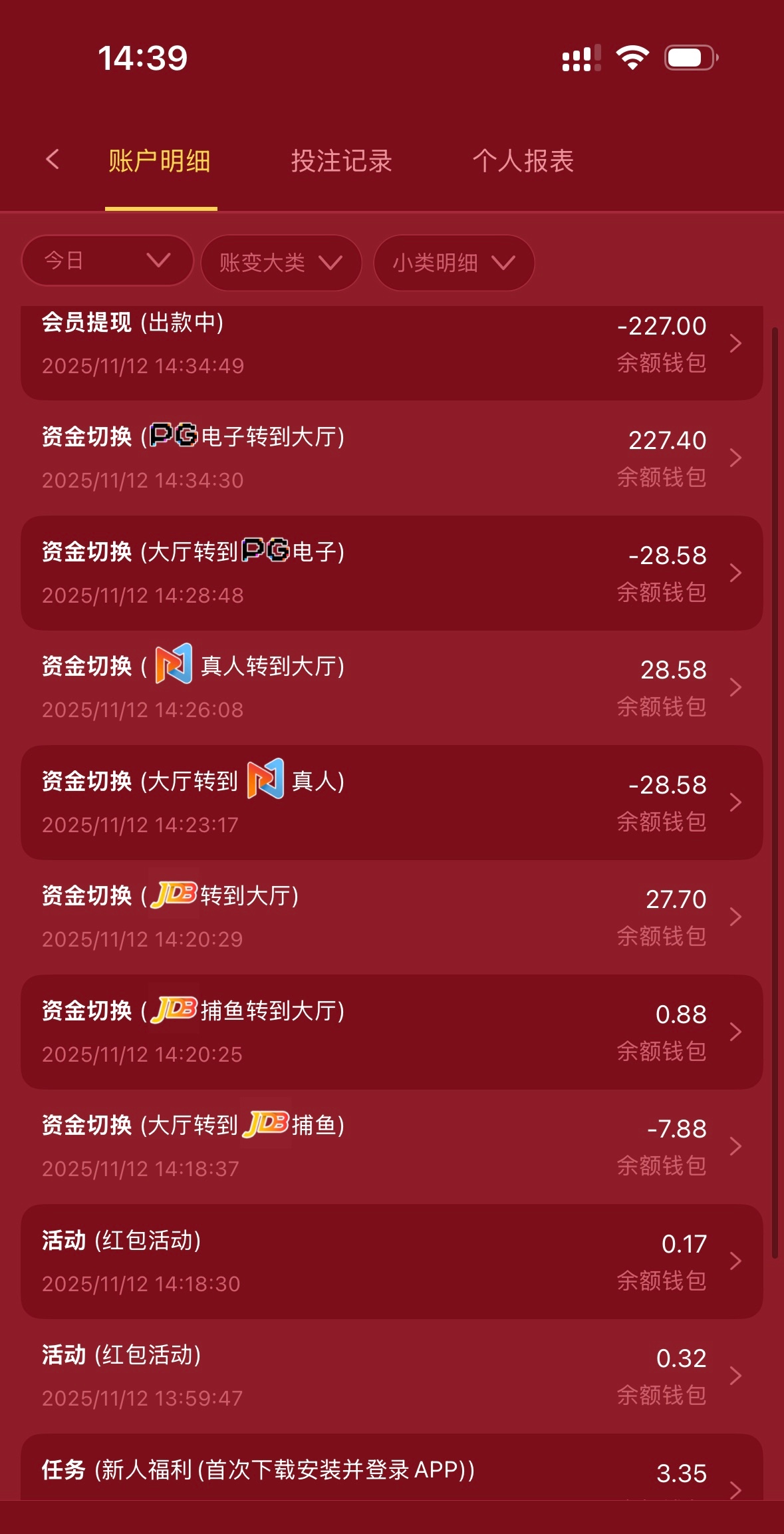The width and height of the screenshot is (784, 1534).
Task: View the JDB捕鱼转到大厅 0.88 transfer
Action: (391, 1032)
